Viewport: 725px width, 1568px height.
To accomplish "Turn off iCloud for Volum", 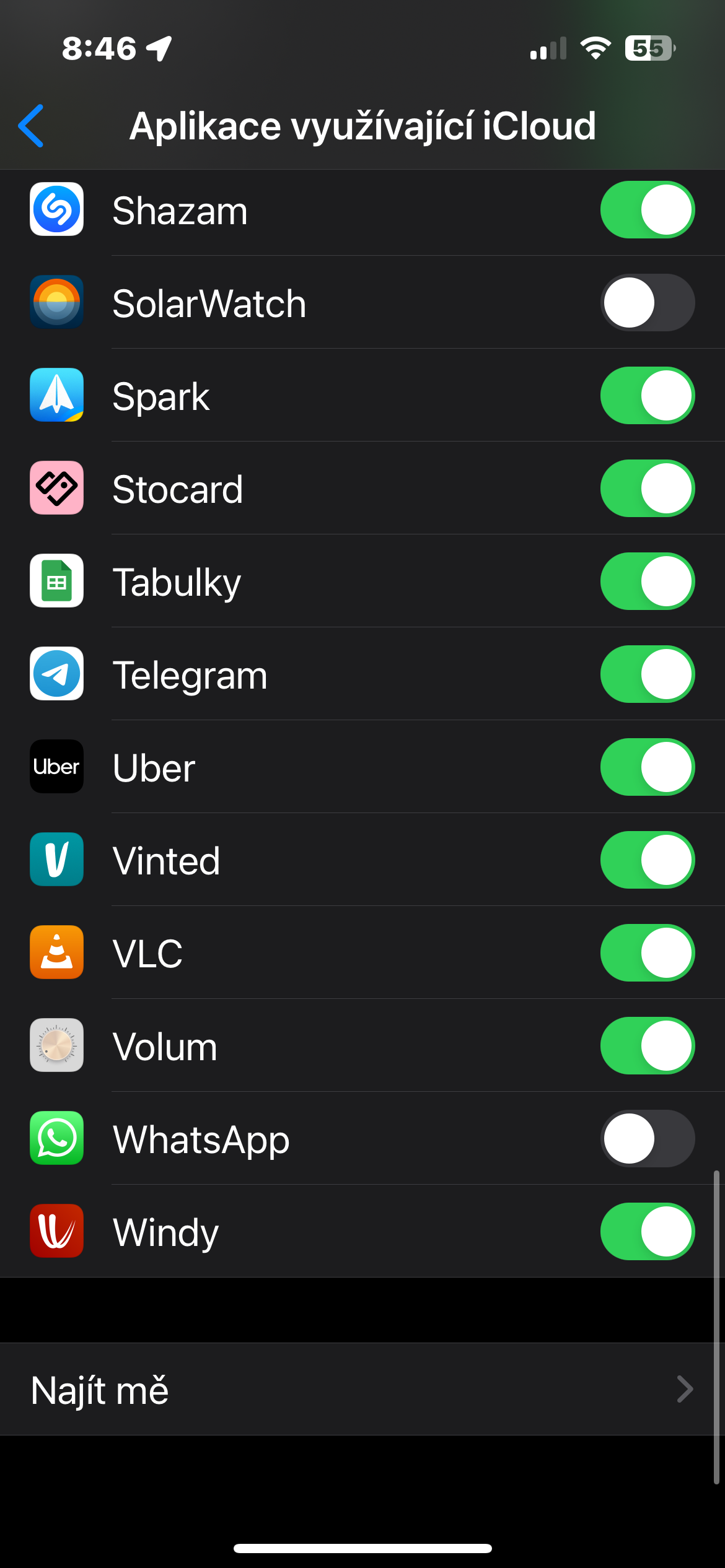I will (x=647, y=1046).
